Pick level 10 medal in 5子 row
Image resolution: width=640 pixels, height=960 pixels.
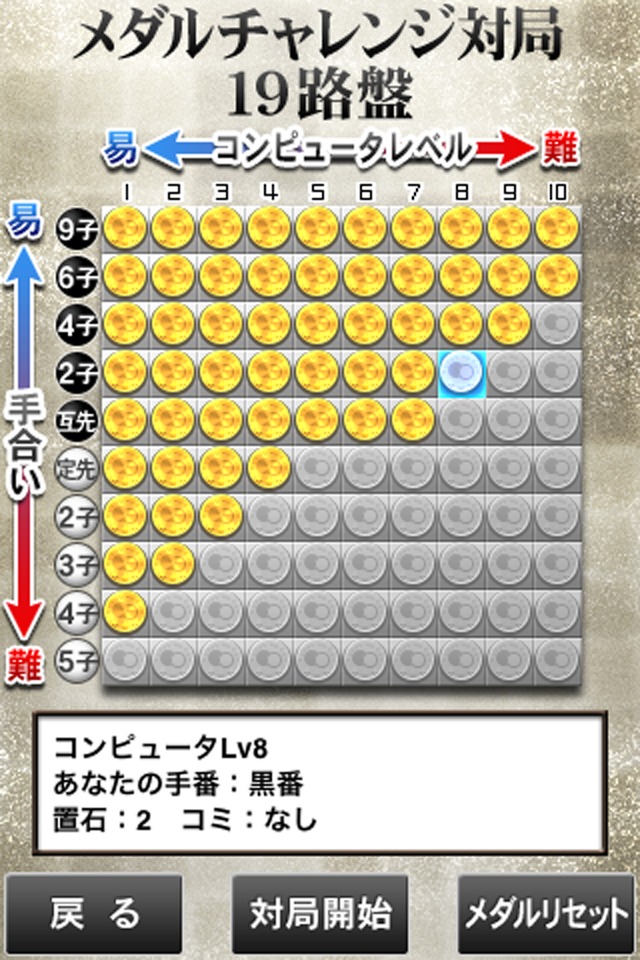click(x=557, y=659)
